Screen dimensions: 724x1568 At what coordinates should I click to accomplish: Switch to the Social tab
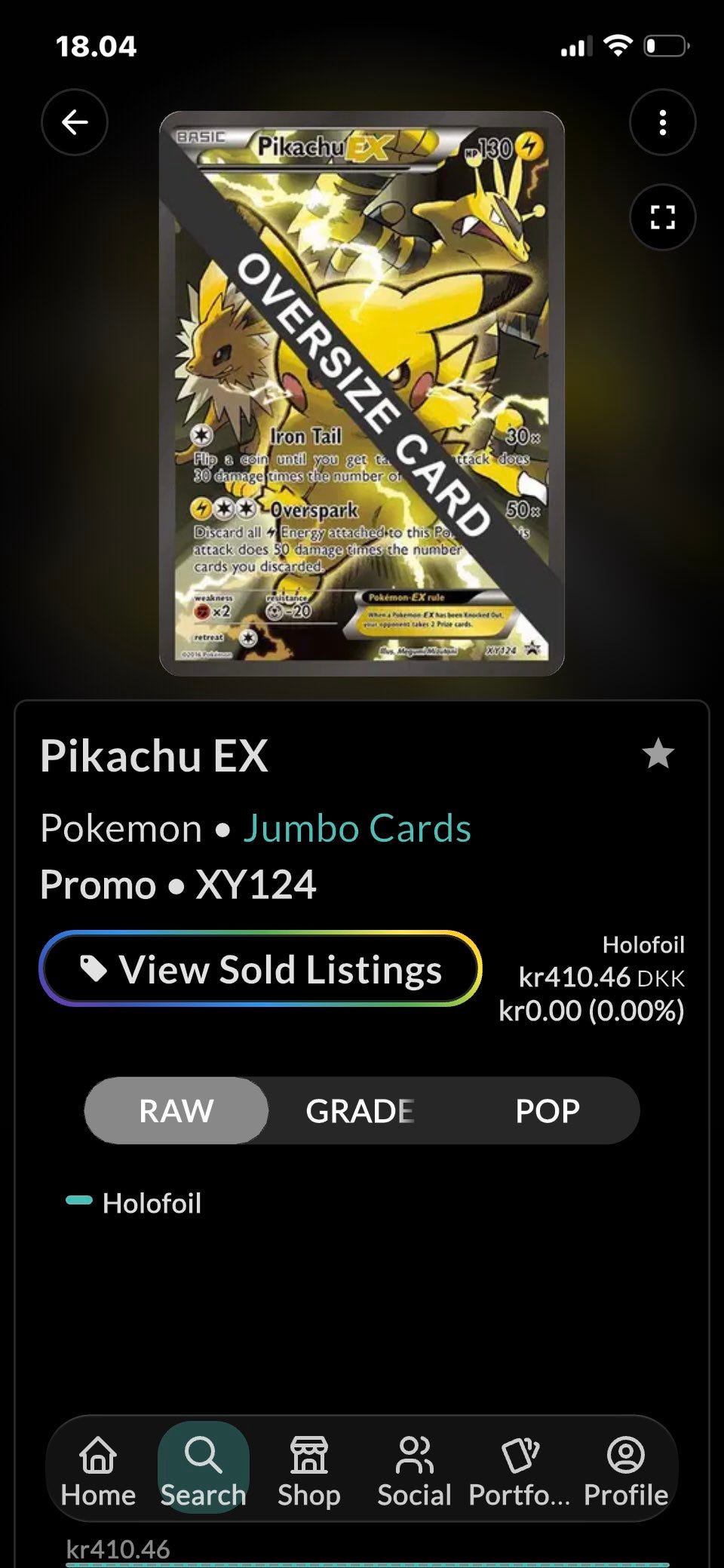414,1471
